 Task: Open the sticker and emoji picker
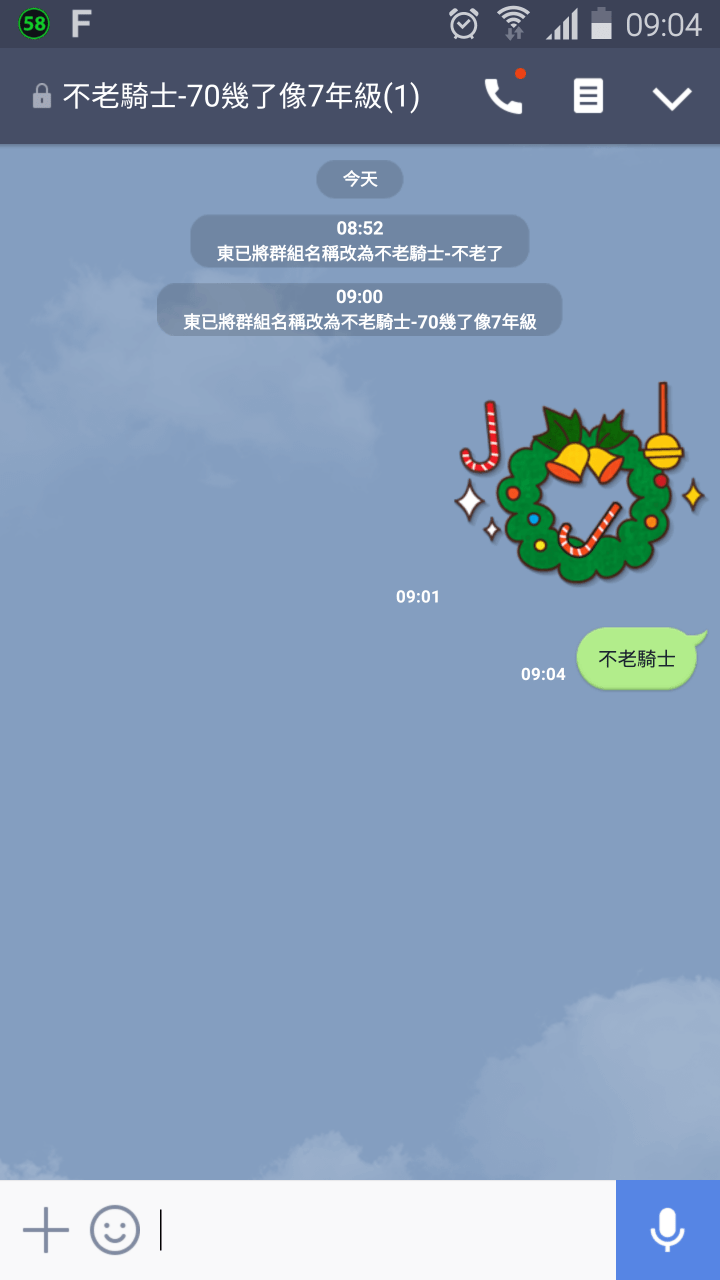(x=115, y=1231)
